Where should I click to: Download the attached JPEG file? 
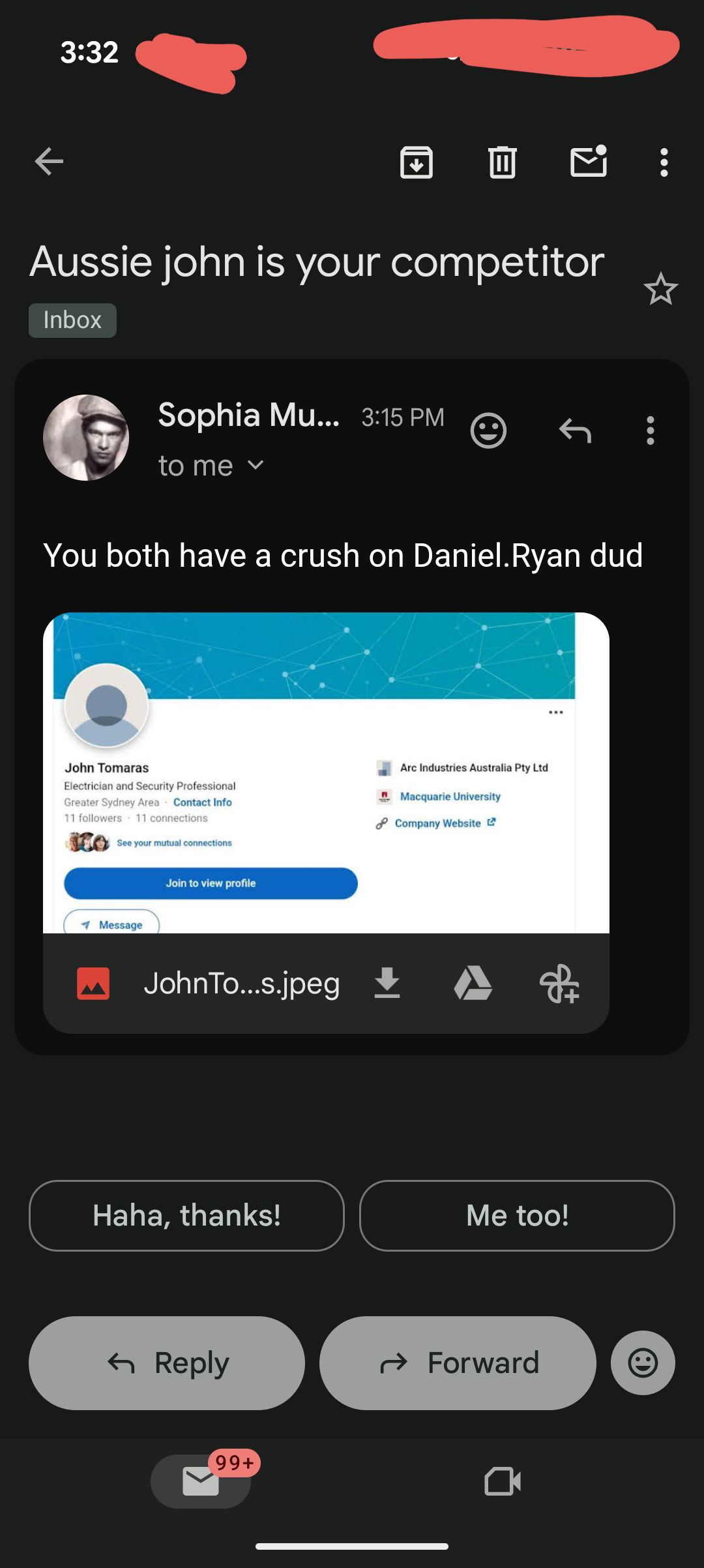click(387, 984)
